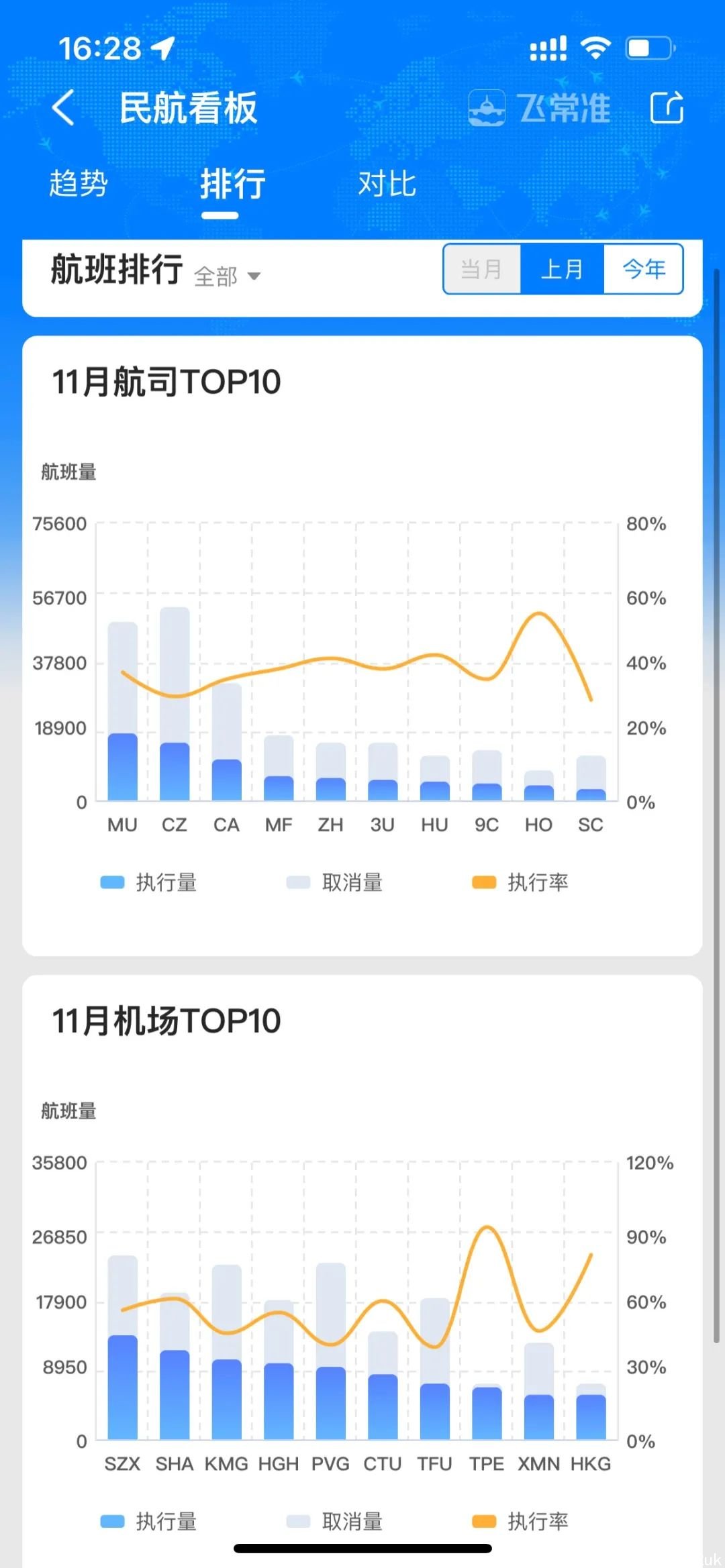The height and width of the screenshot is (1568, 725).
Task: Select the 当月 time range
Action: coord(482,269)
